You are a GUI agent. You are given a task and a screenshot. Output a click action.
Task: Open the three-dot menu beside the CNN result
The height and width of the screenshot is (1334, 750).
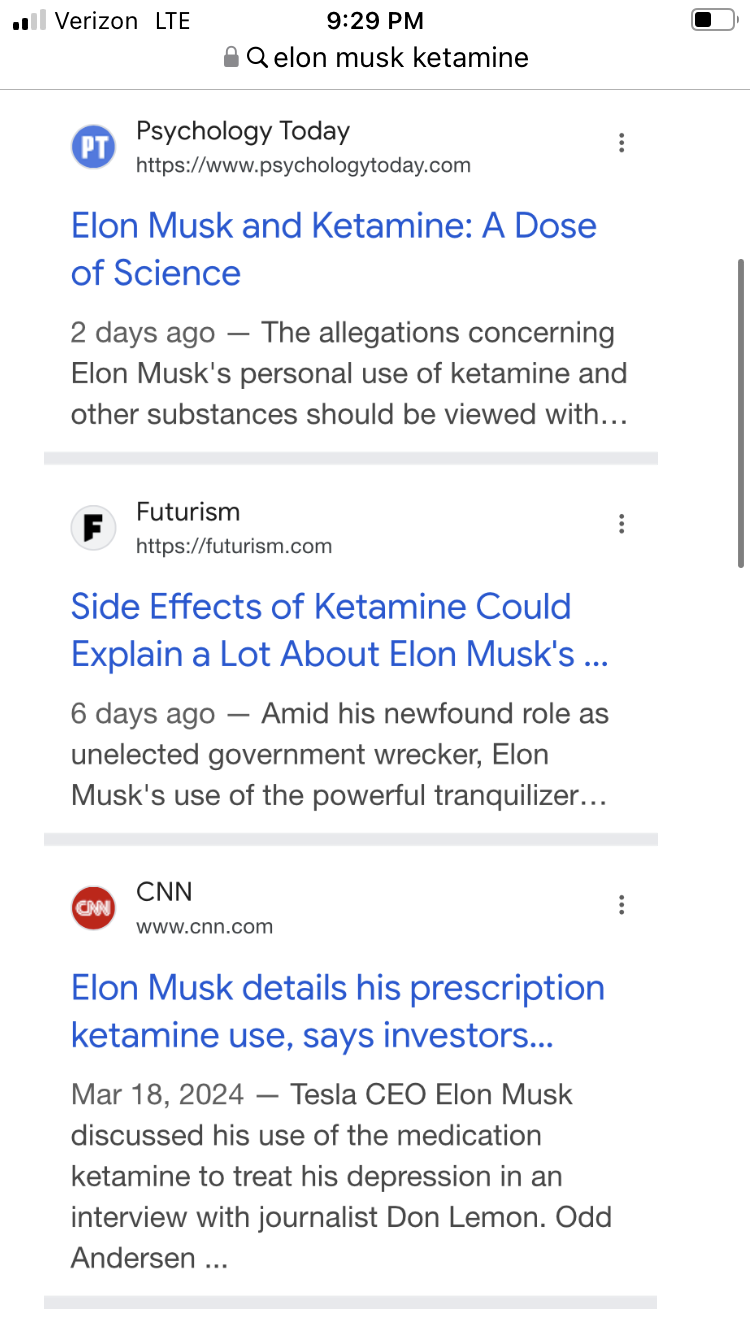coord(621,905)
